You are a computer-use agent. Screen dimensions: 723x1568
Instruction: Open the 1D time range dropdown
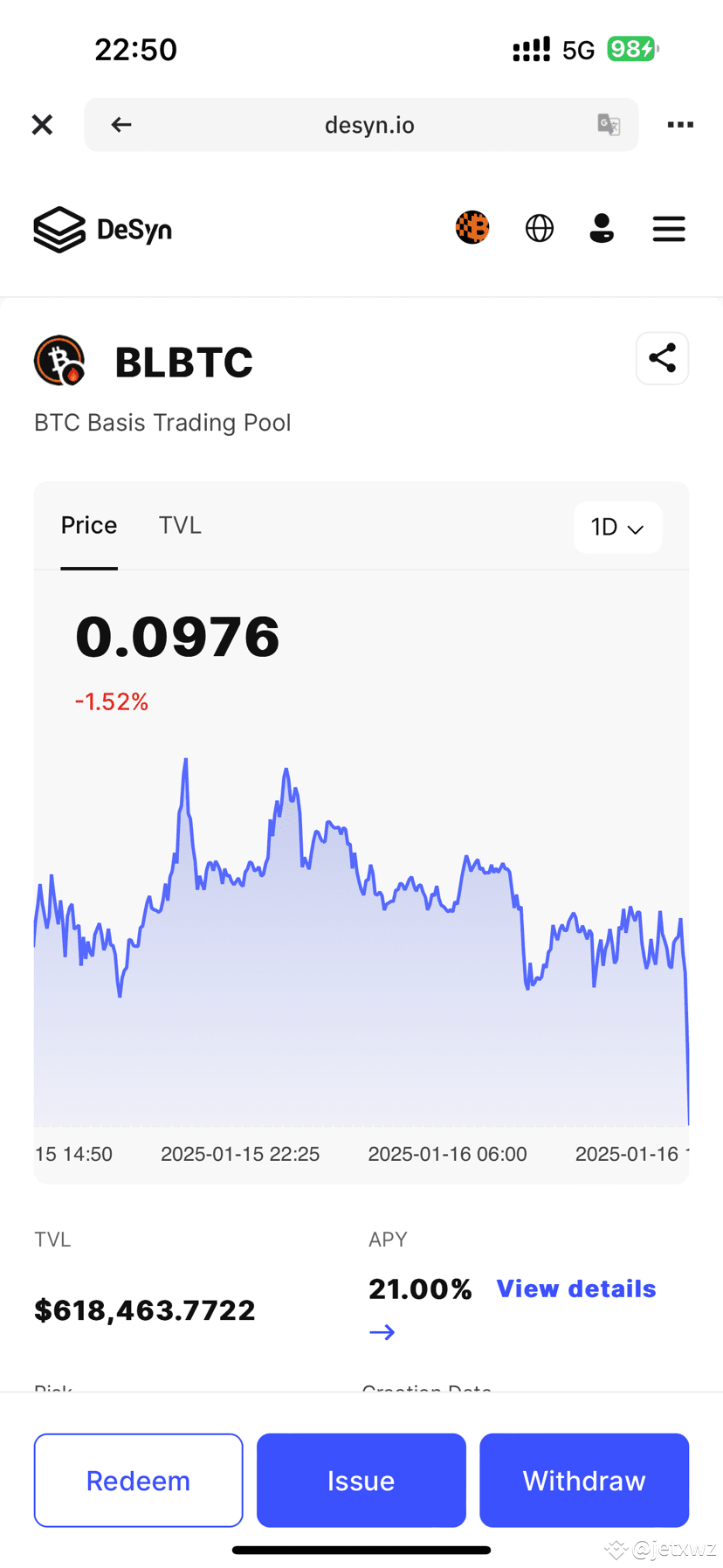click(x=617, y=528)
